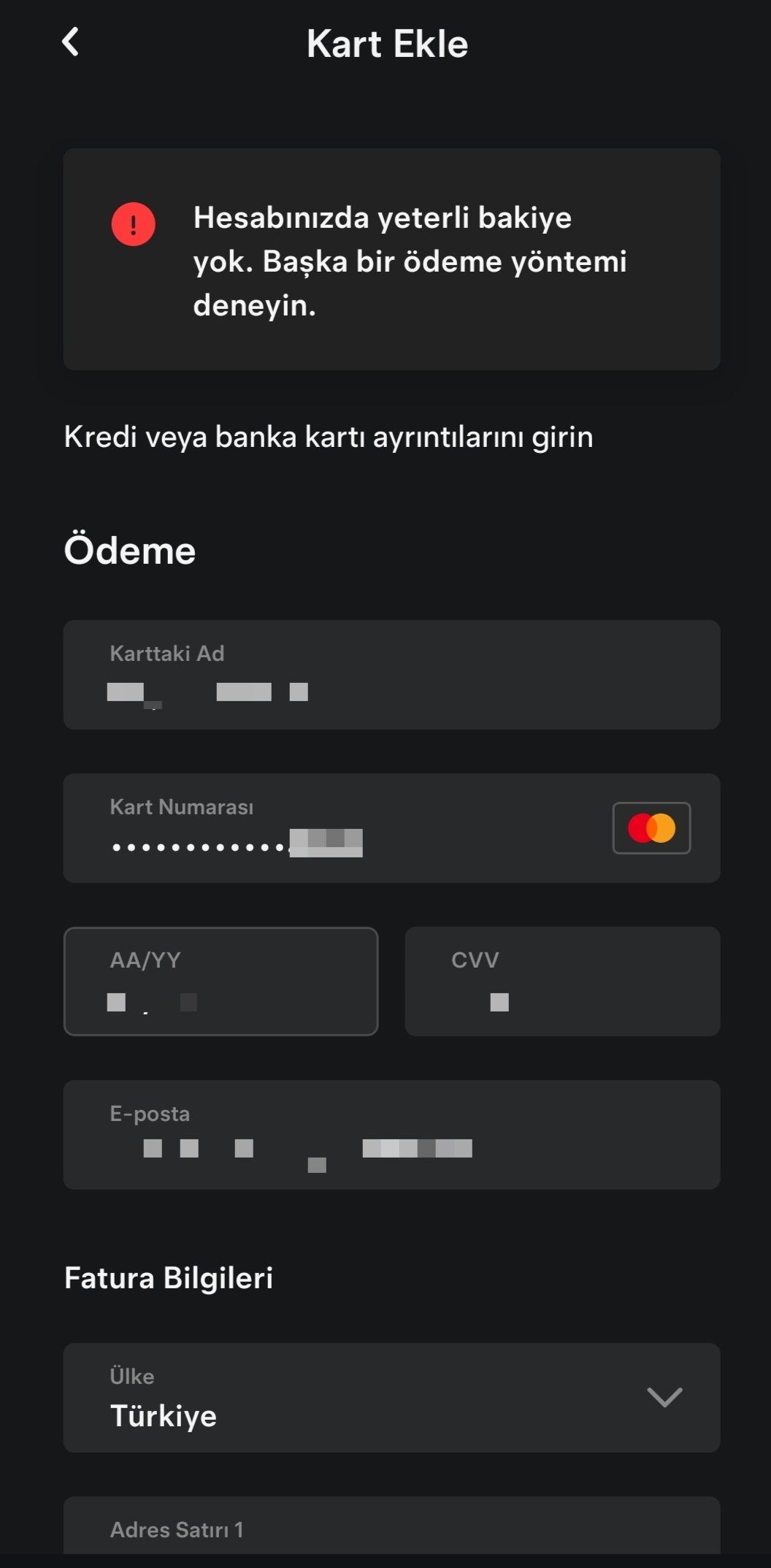Go back from the Kart Ekle screen
Screen dimensions: 771x1568
coord(70,42)
